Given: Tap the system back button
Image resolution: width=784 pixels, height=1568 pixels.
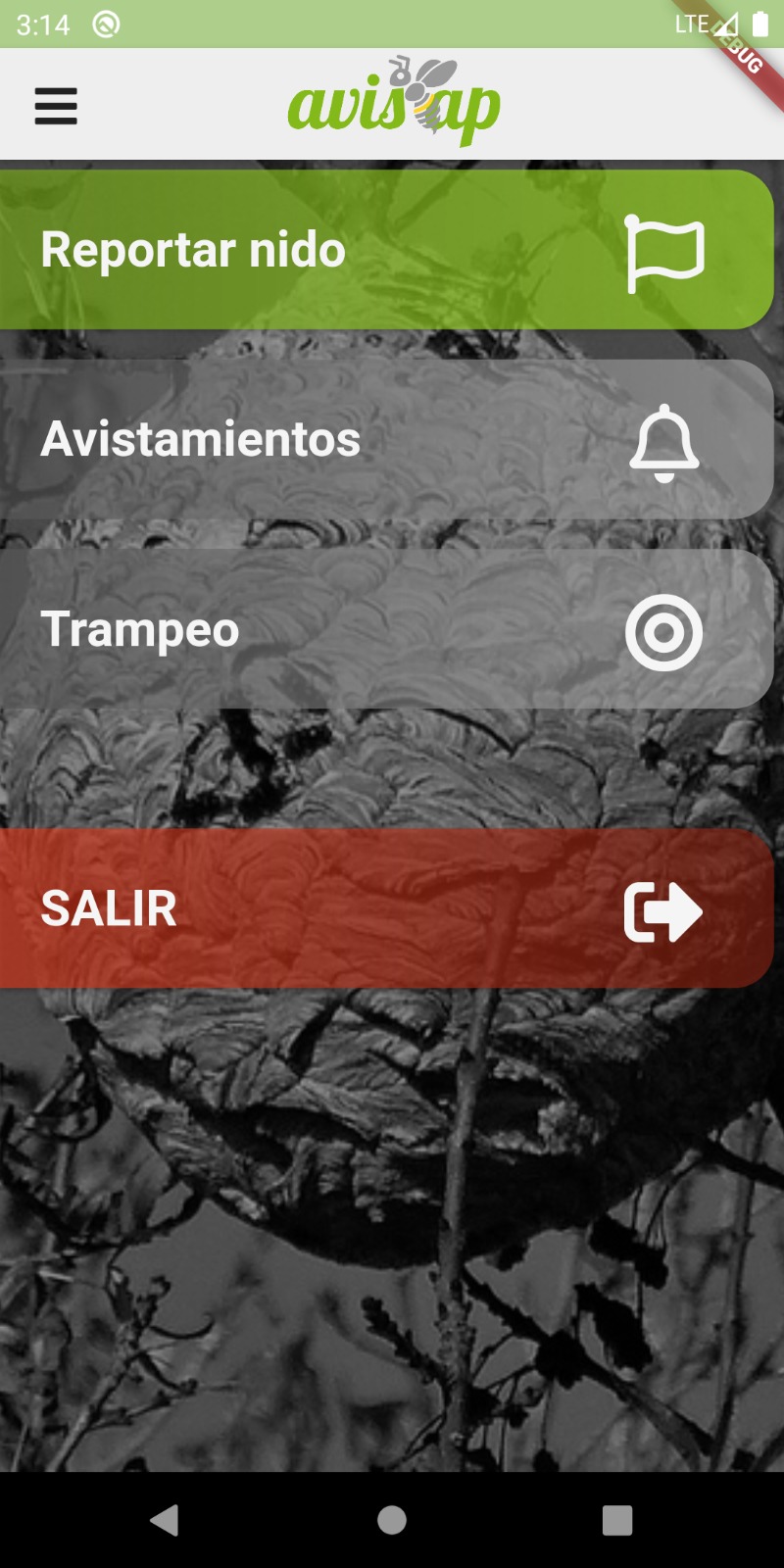Looking at the screenshot, I should point(165,1520).
